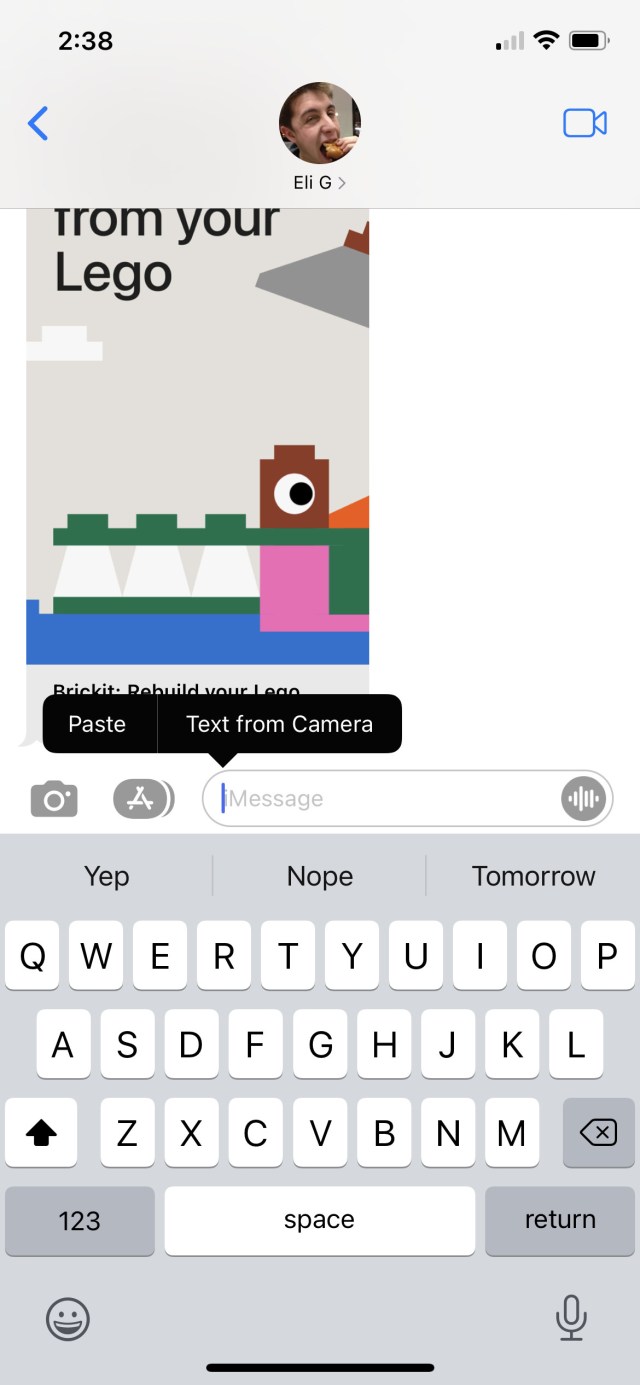The height and width of the screenshot is (1385, 640).
Task: Select Paste from the popup menu
Action: [97, 724]
